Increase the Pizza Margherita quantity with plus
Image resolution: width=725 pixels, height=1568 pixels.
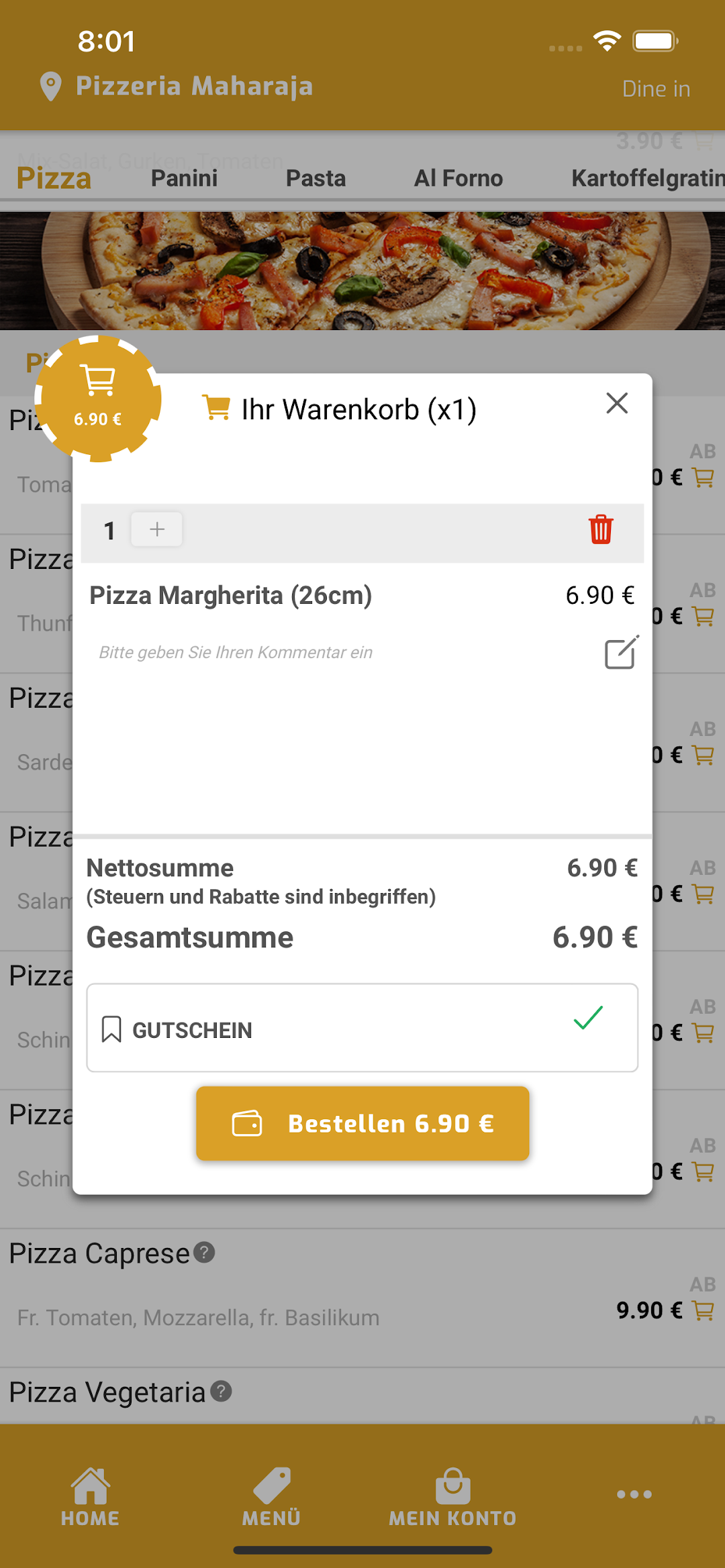pyautogui.click(x=157, y=529)
